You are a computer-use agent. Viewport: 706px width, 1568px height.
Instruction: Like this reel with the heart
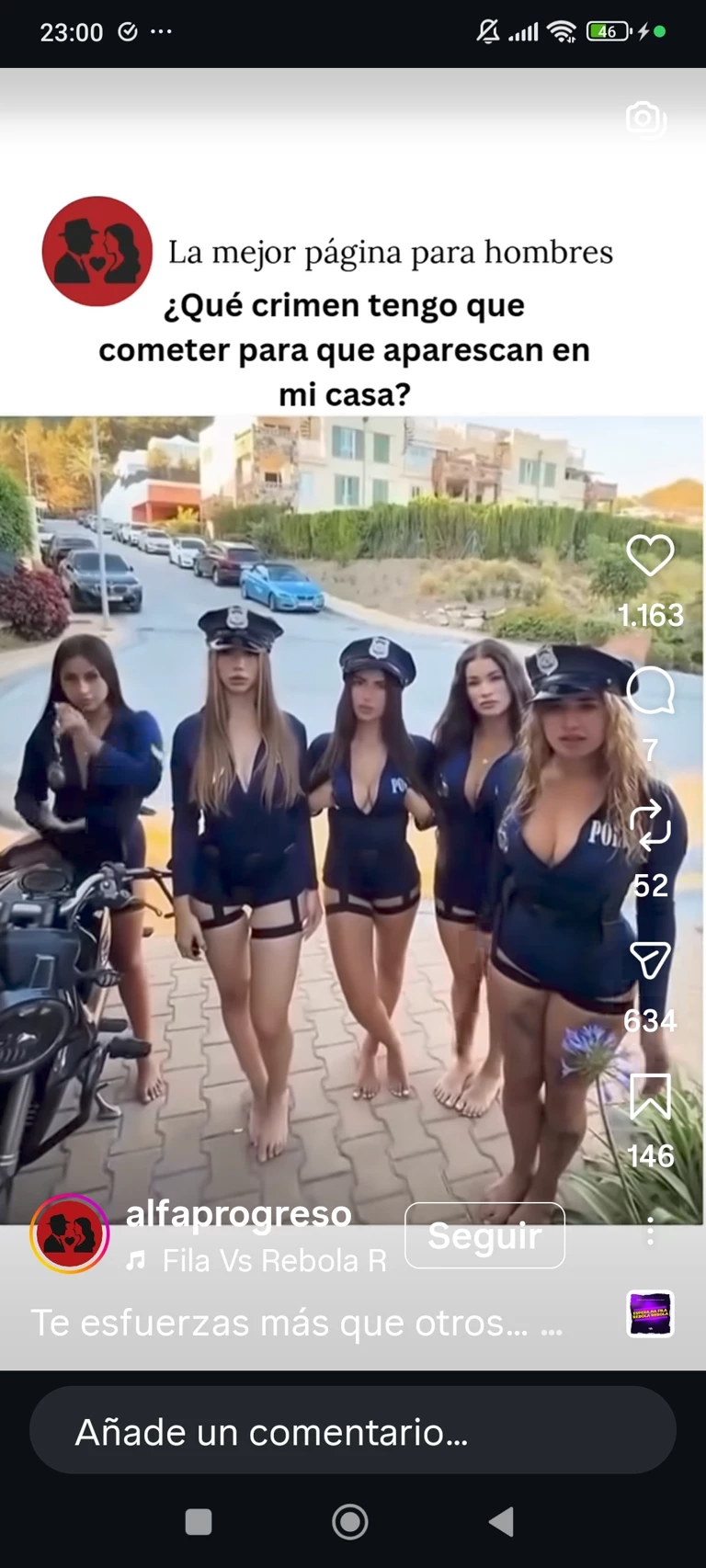(x=650, y=555)
